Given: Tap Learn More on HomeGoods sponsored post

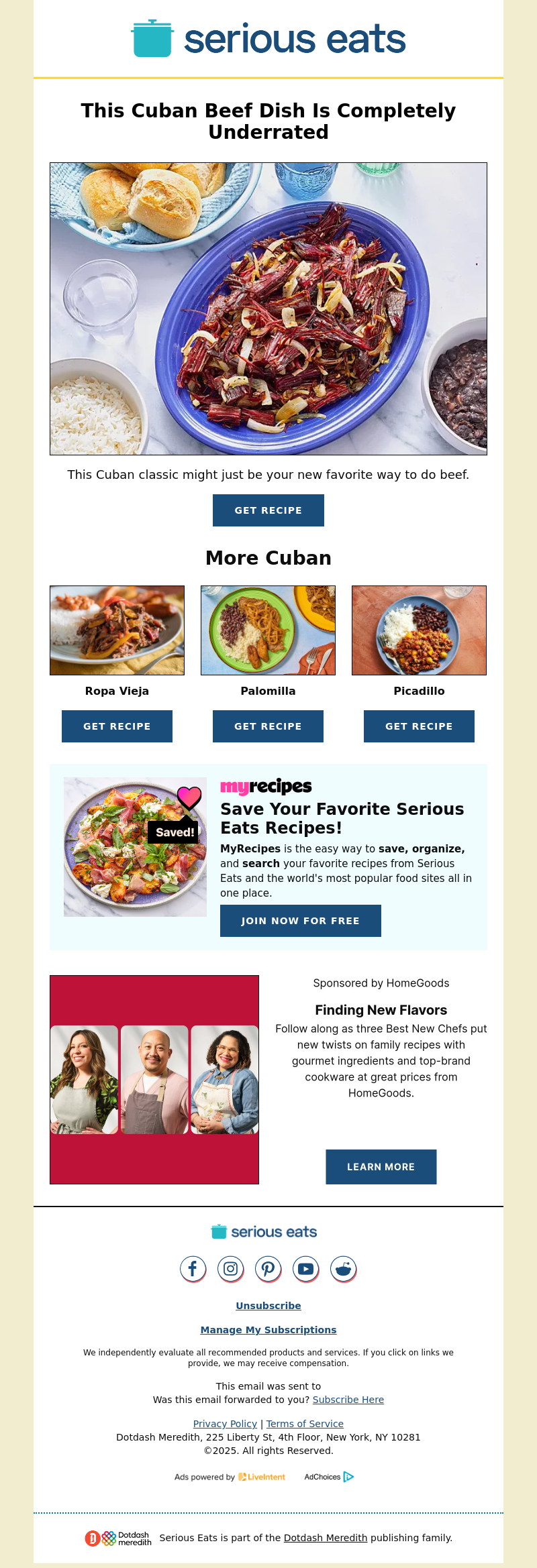Looking at the screenshot, I should [381, 1167].
